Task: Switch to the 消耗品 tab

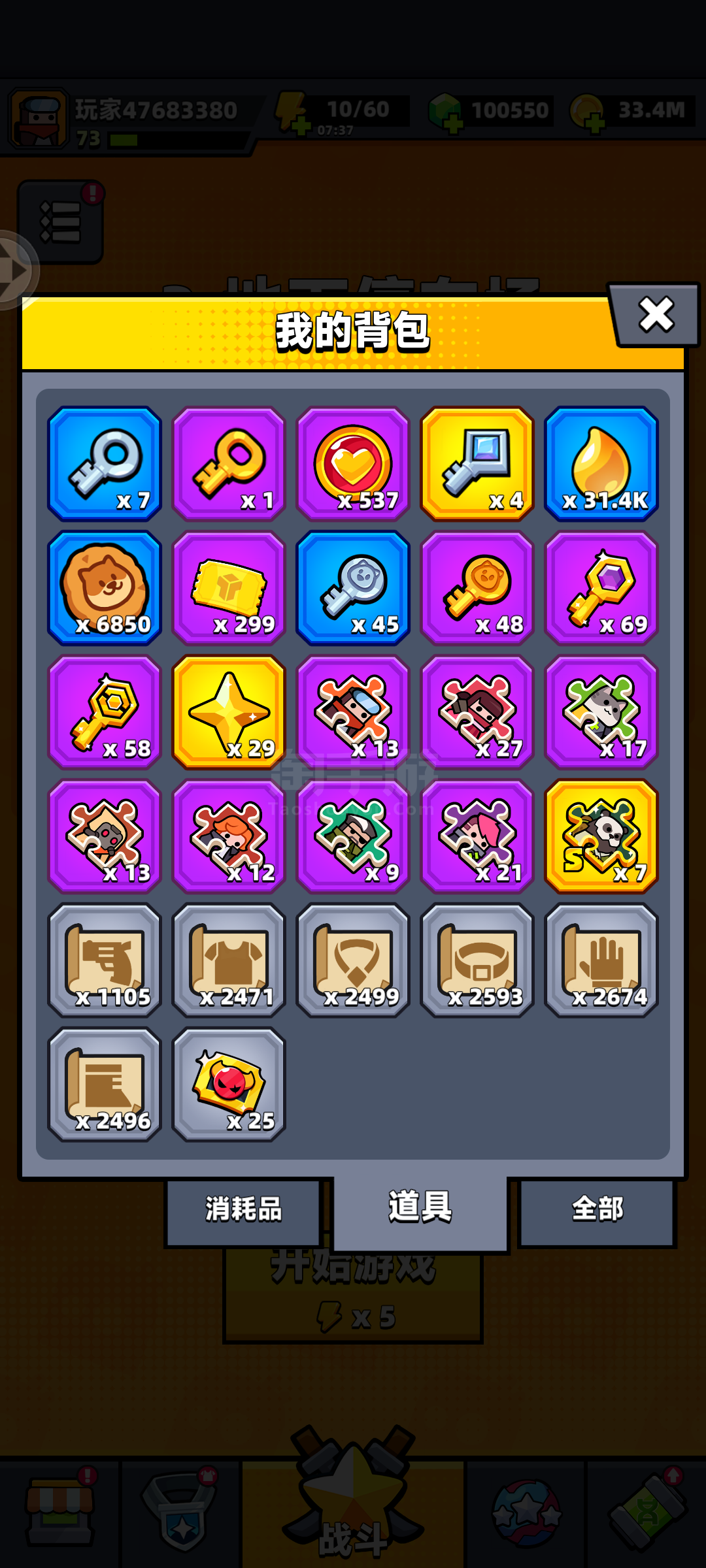Action: click(243, 1209)
